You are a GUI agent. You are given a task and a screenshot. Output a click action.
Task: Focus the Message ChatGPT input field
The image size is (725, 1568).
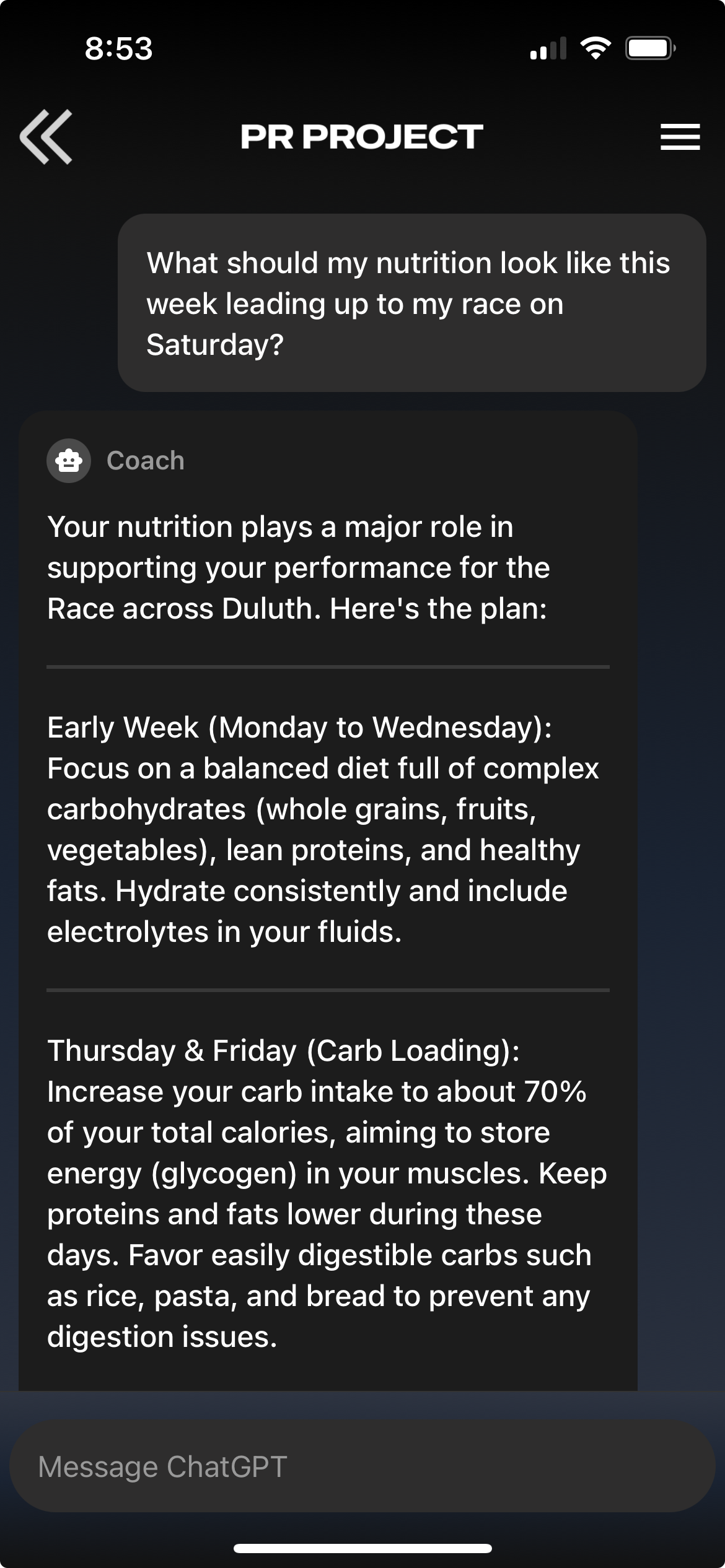pos(362,1466)
